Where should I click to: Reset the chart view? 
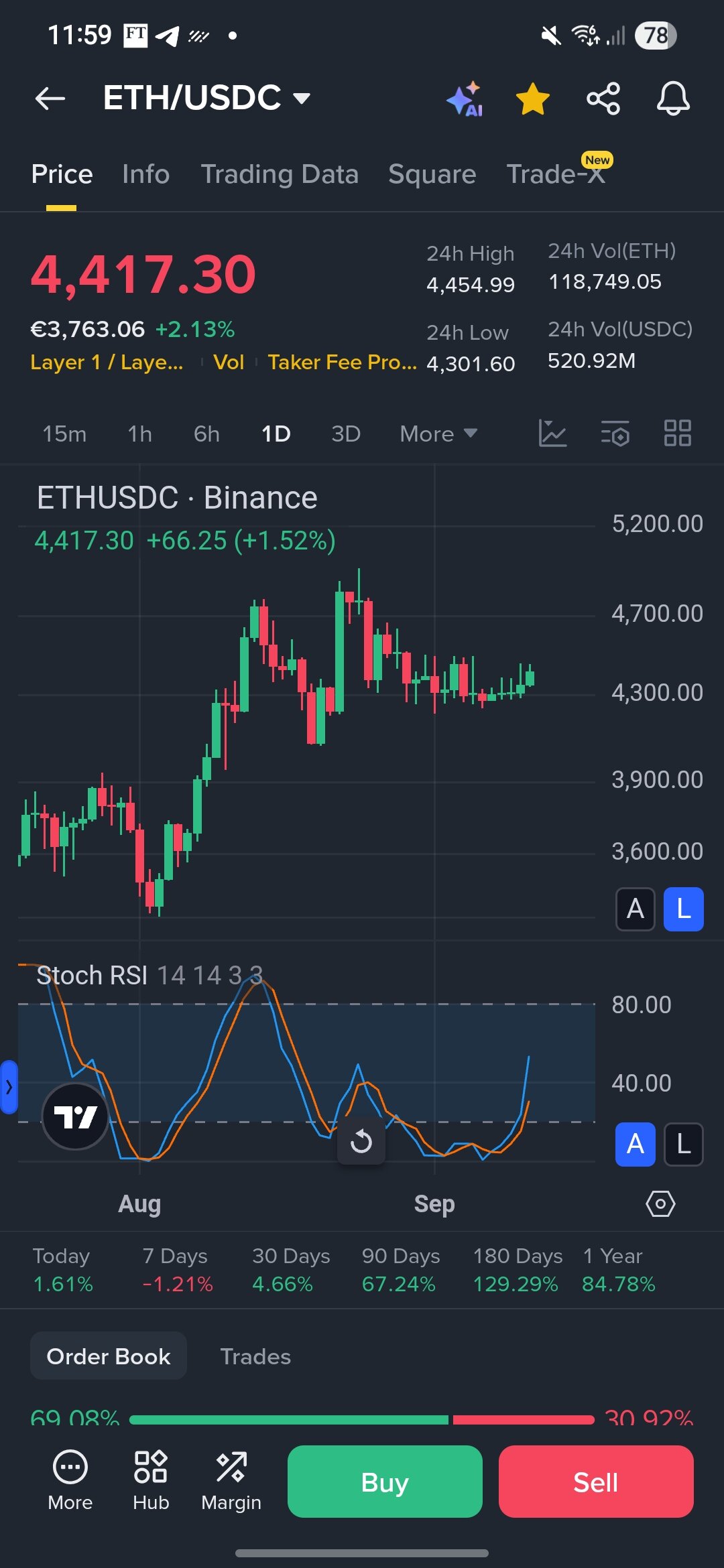point(361,1140)
